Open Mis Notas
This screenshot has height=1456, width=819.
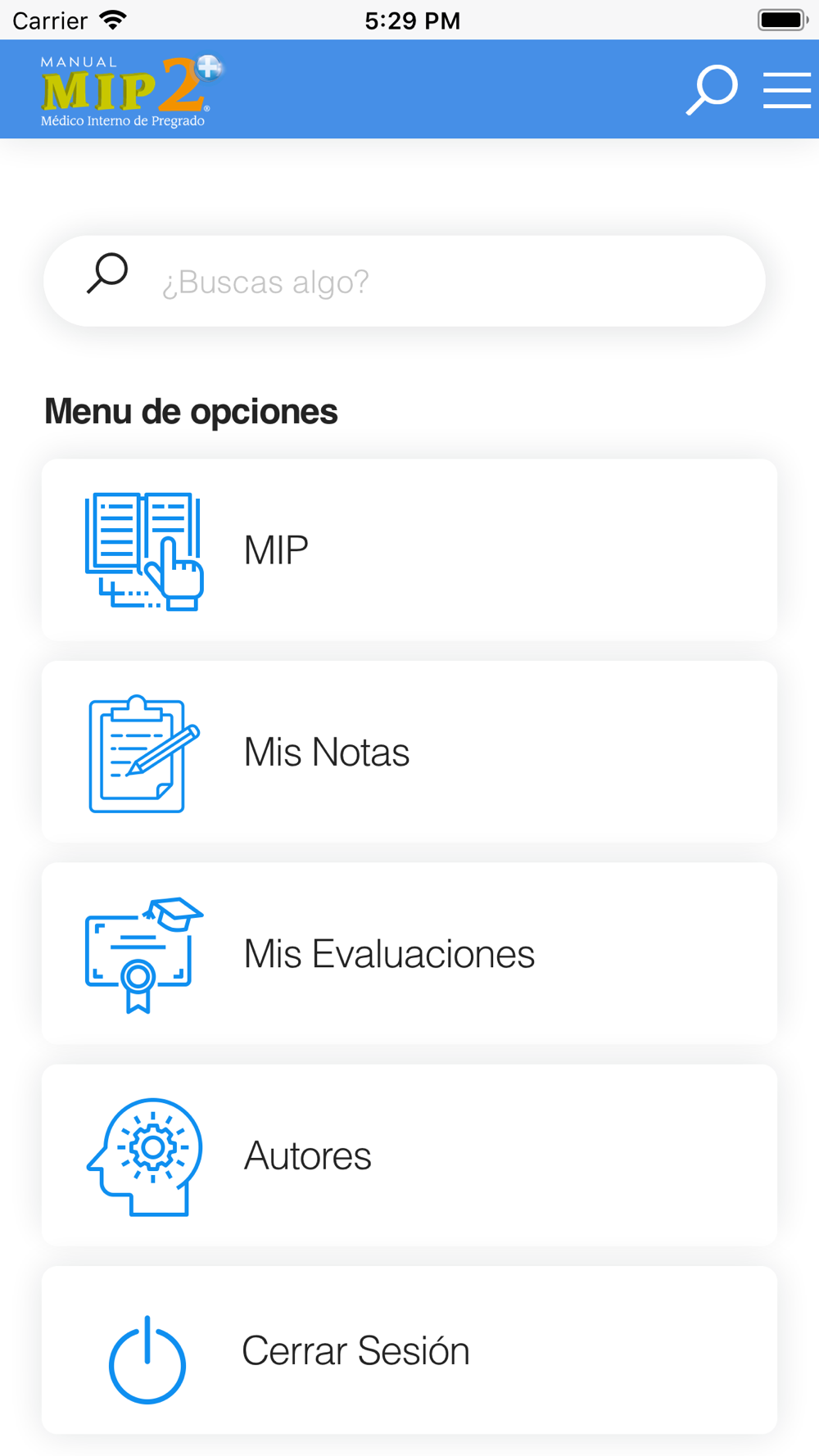[409, 752]
